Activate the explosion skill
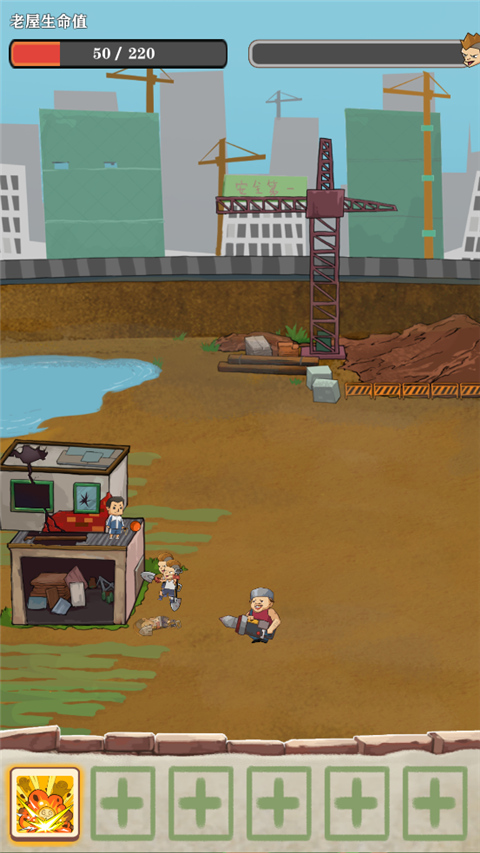480x853 pixels. coord(45,803)
